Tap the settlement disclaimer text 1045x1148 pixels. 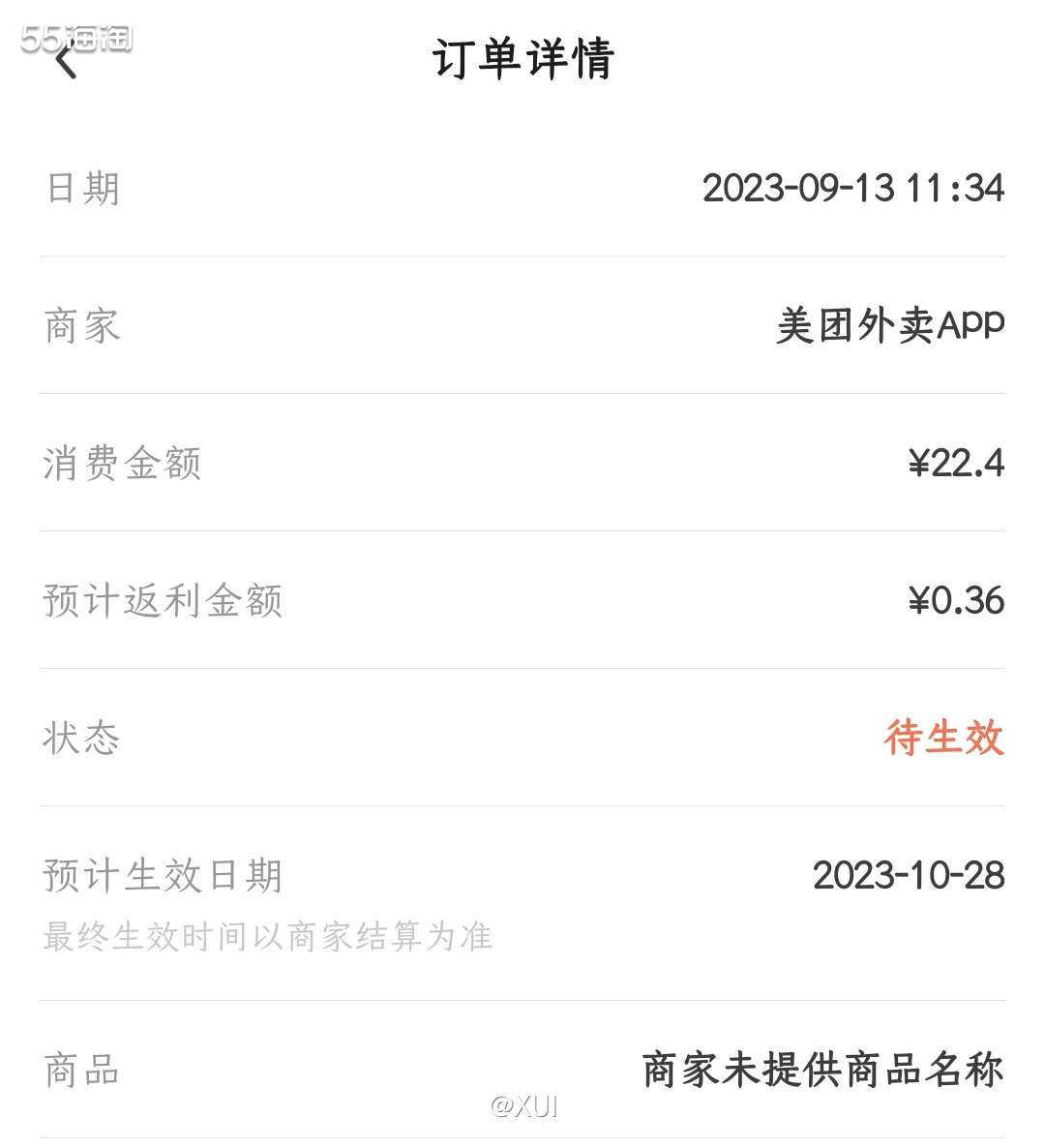266,935
